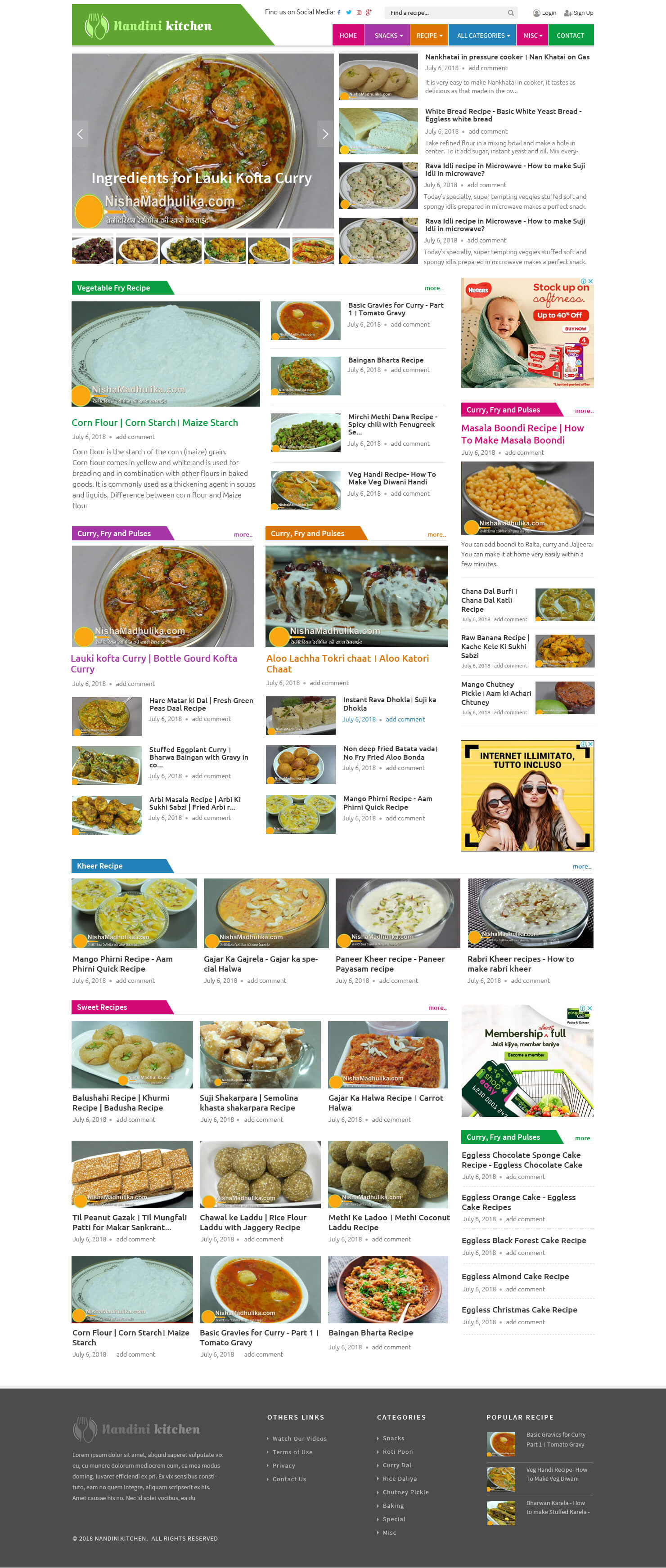Open the Facebook social media icon
The image size is (666, 1568).
[x=339, y=12]
